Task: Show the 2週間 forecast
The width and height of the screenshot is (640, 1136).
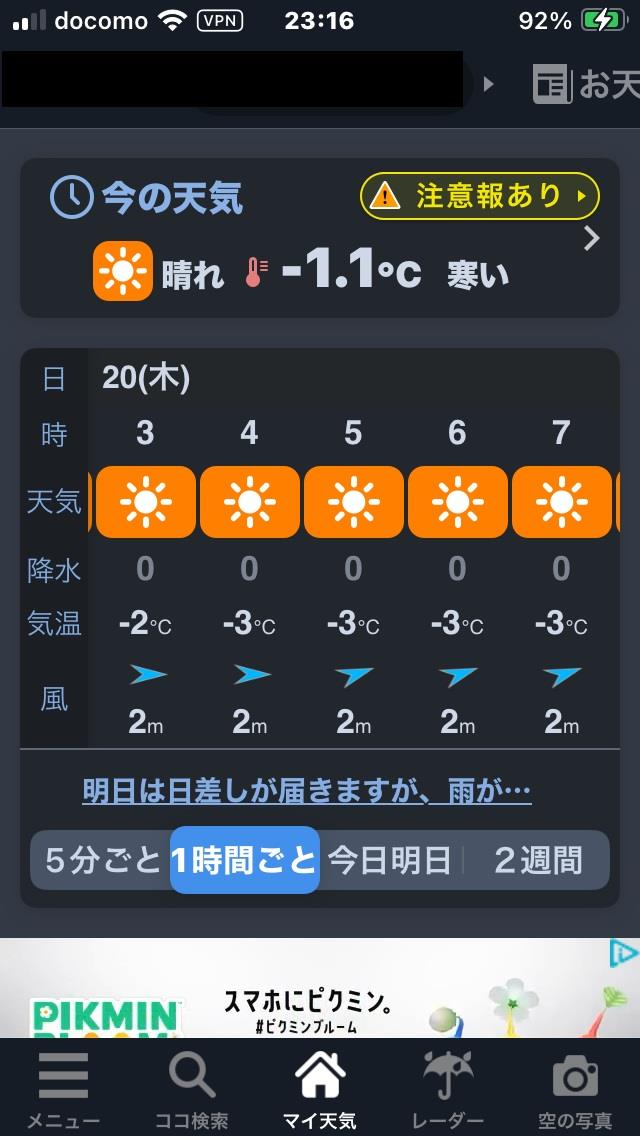Action: 537,860
